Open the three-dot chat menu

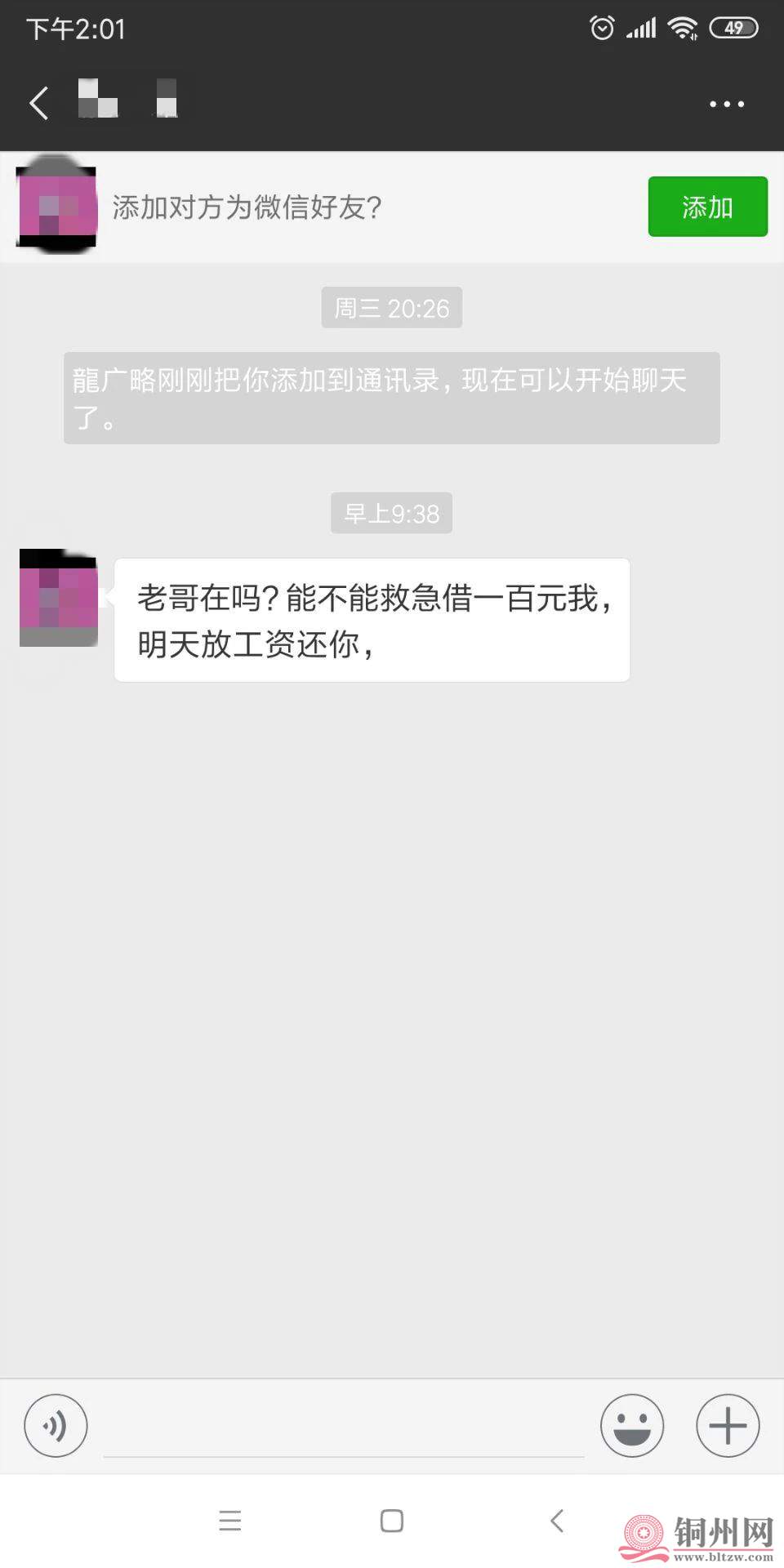[726, 104]
